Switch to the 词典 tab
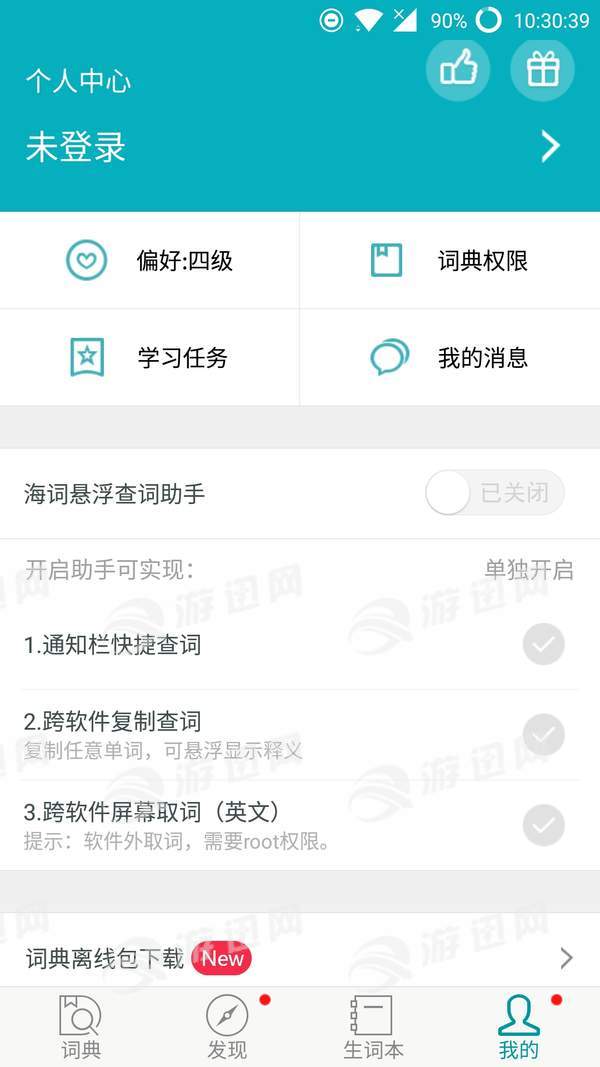600x1067 pixels. pyautogui.click(x=80, y=1027)
